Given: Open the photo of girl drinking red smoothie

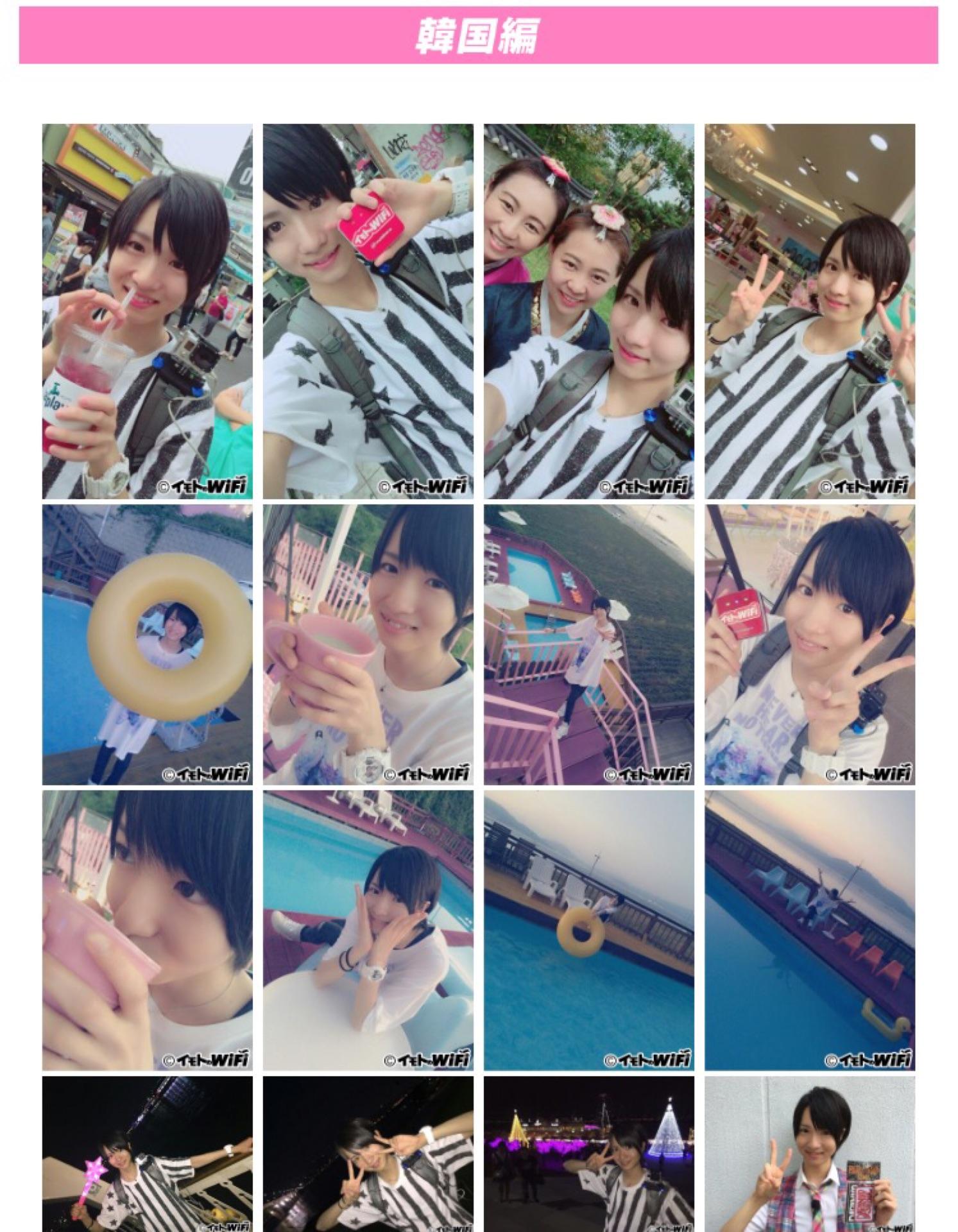Looking at the screenshot, I should click(147, 311).
